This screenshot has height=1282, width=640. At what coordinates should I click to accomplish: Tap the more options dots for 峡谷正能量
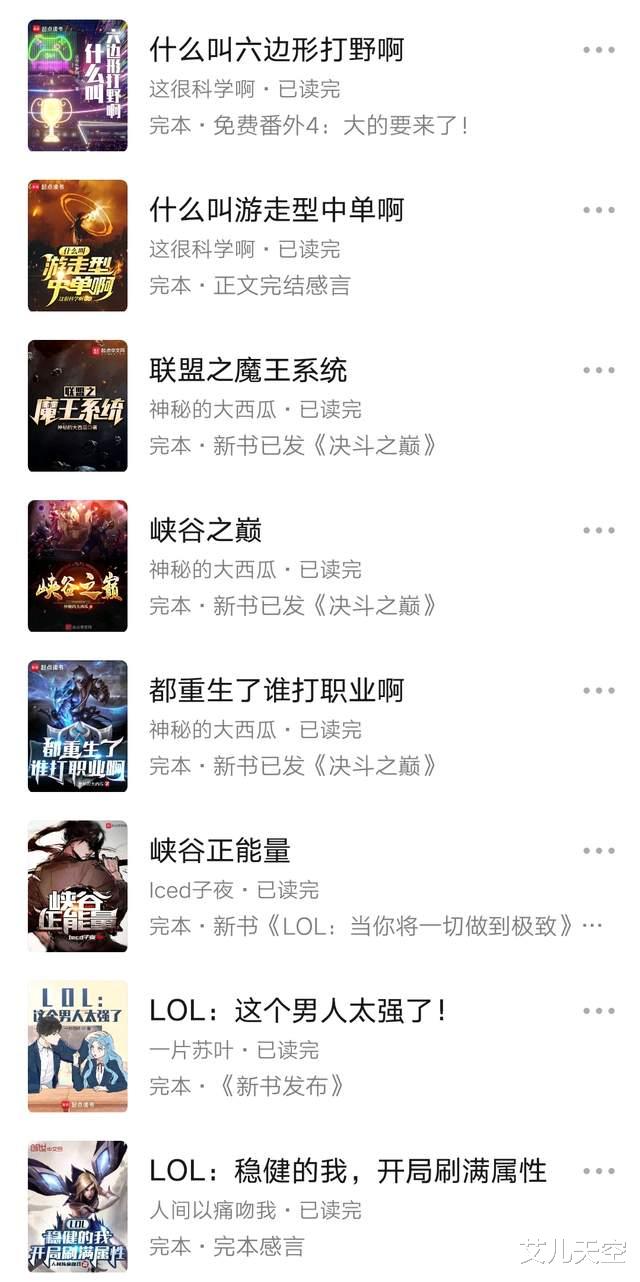(598, 851)
